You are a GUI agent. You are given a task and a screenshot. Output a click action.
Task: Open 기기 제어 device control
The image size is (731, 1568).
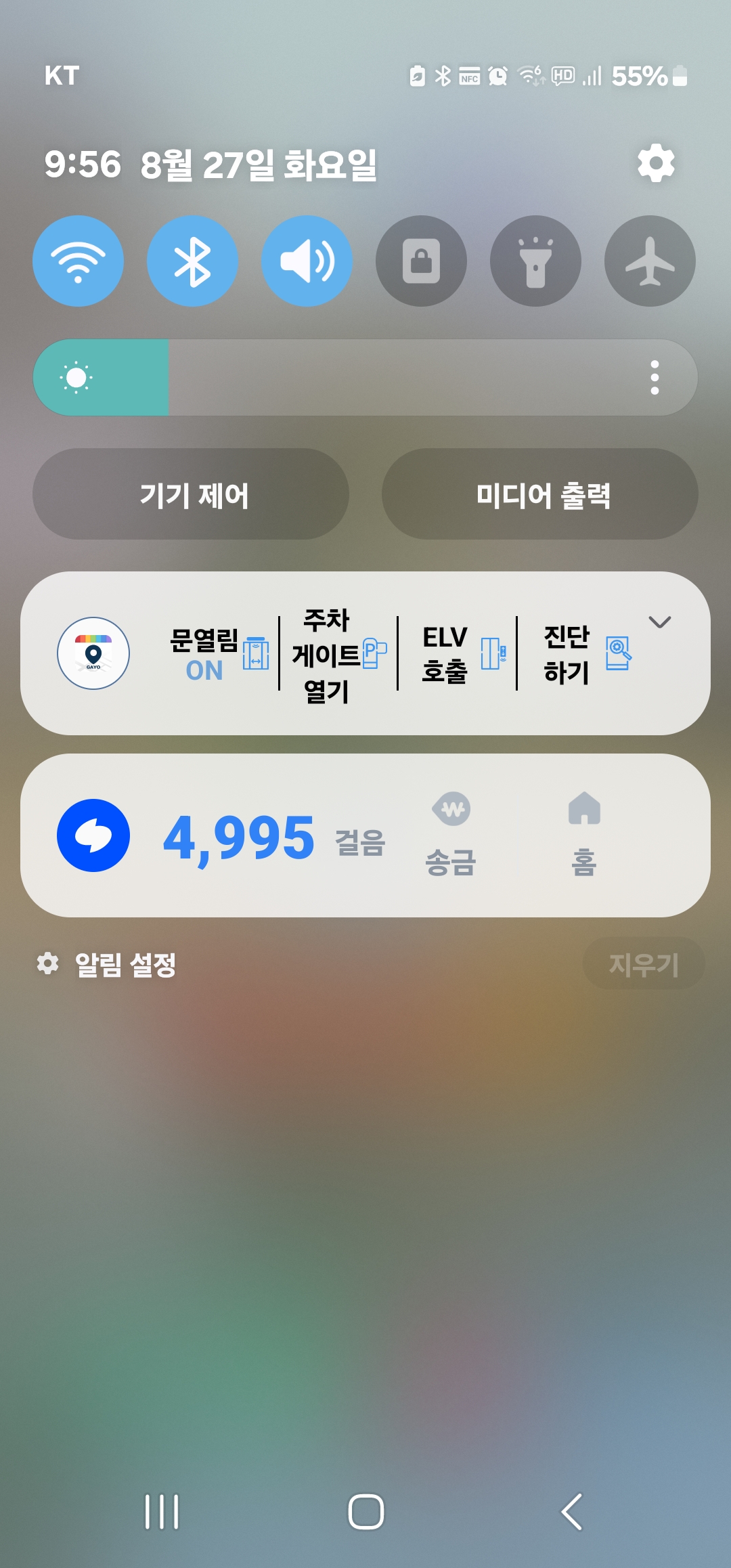191,494
